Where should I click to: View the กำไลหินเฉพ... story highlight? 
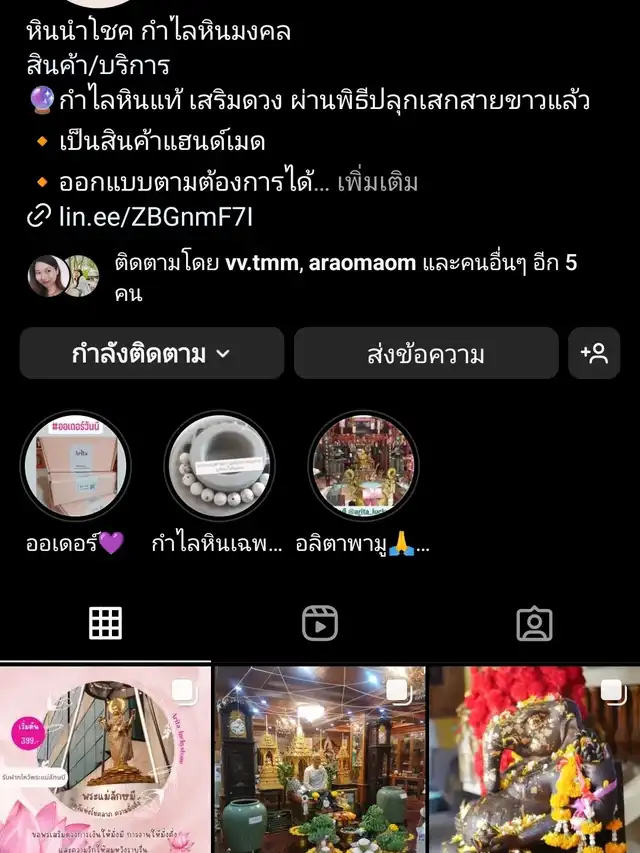tap(218, 466)
